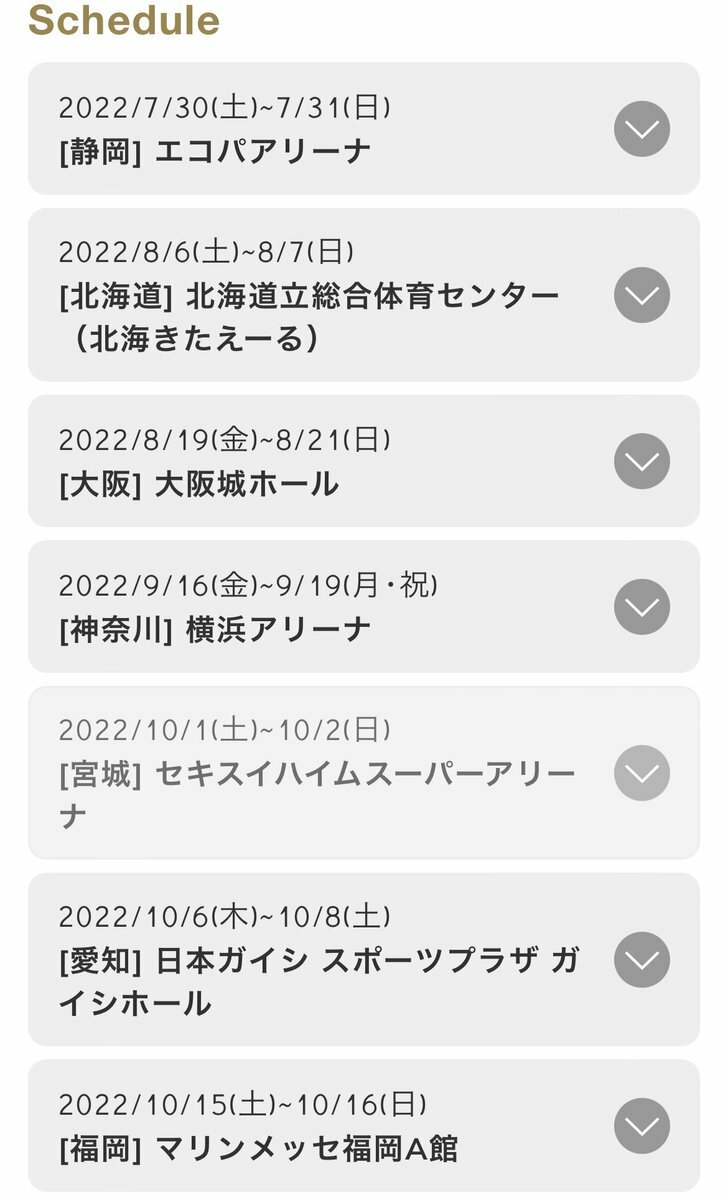Expand the 大阪城ホール schedule entry
The height and width of the screenshot is (1200, 728).
point(641,461)
